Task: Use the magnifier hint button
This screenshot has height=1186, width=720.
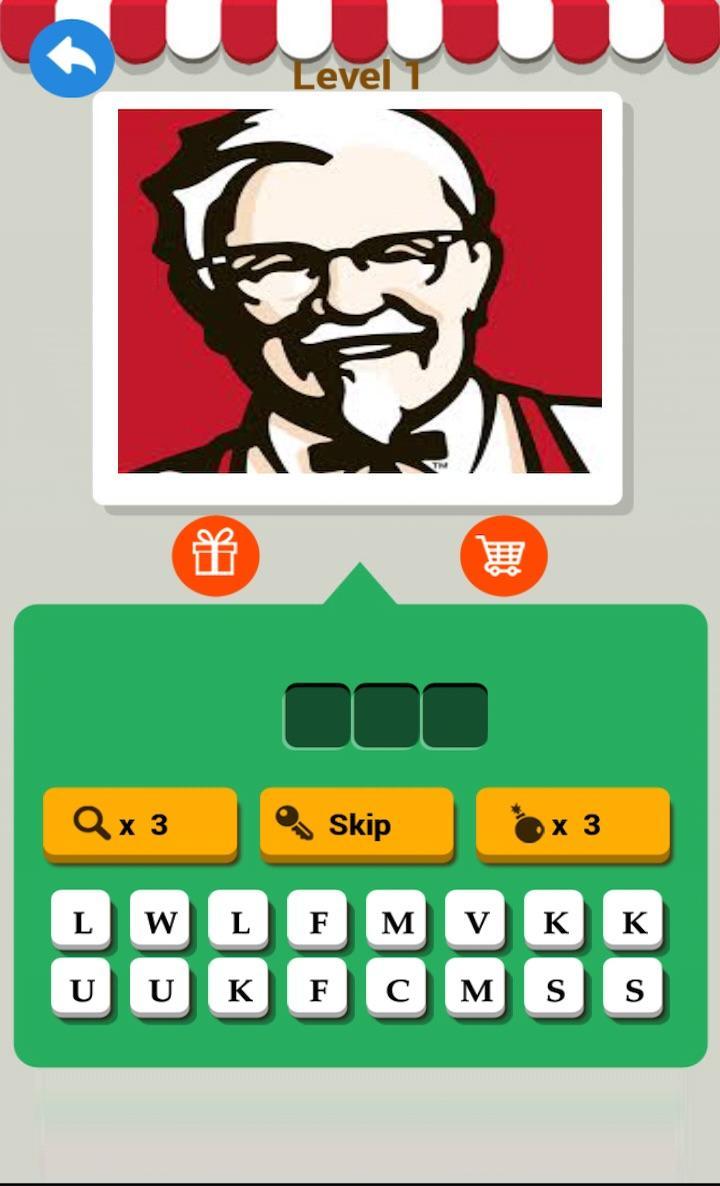Action: [140, 824]
